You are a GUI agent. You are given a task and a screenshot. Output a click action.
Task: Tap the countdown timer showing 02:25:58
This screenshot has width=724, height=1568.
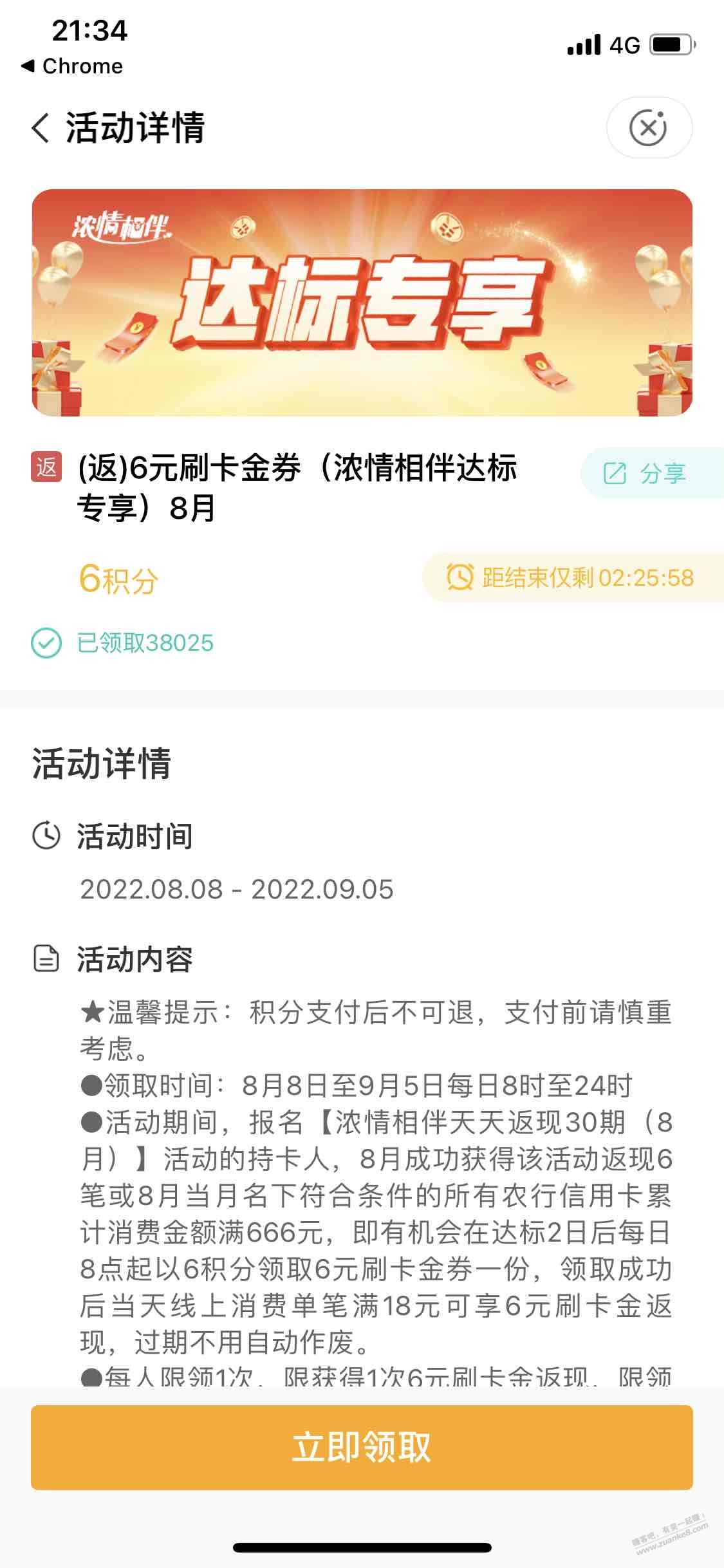644,578
